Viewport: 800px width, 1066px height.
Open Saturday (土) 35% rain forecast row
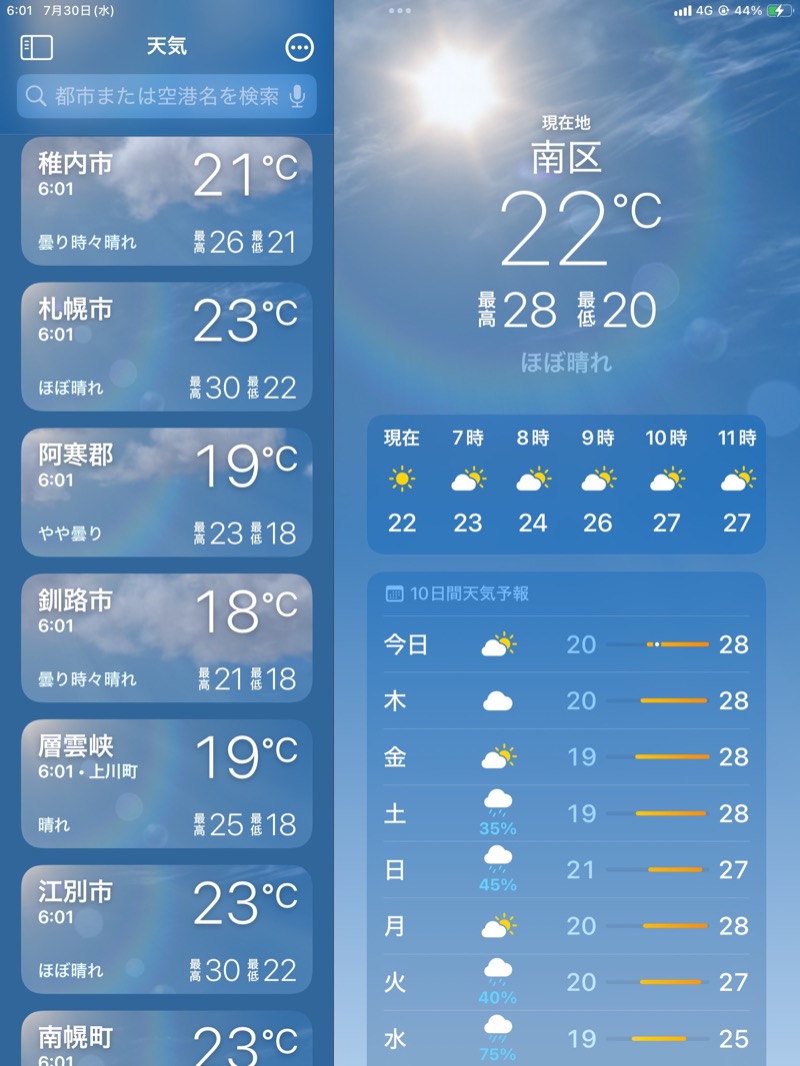pos(566,813)
